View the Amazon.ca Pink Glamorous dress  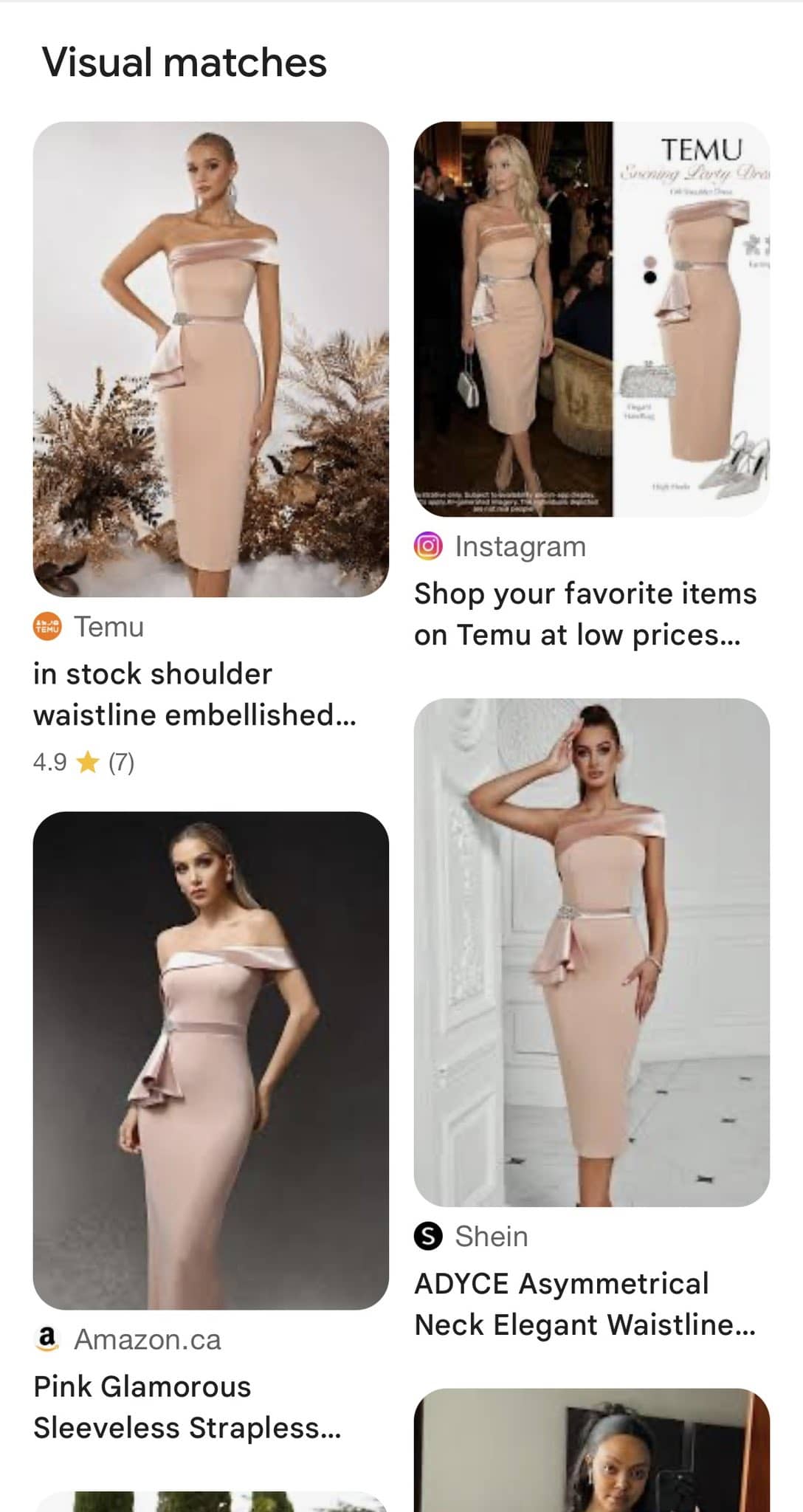211,1061
